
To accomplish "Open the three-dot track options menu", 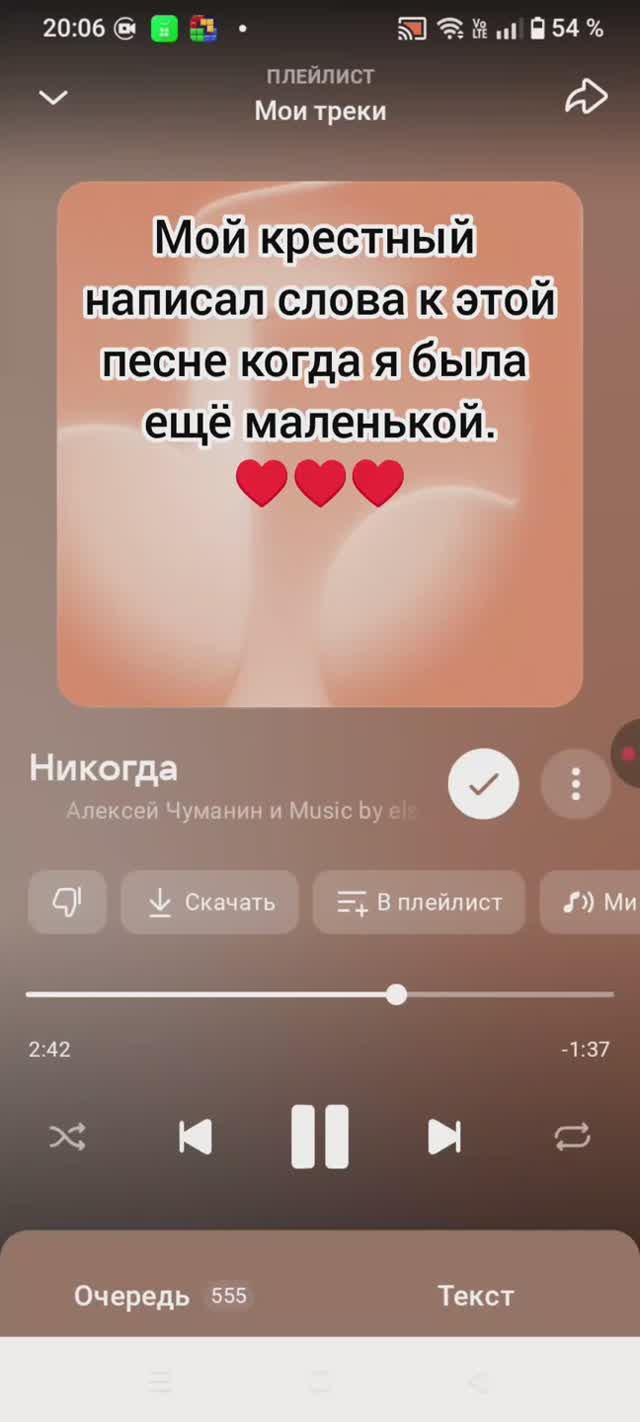I will click(x=575, y=784).
